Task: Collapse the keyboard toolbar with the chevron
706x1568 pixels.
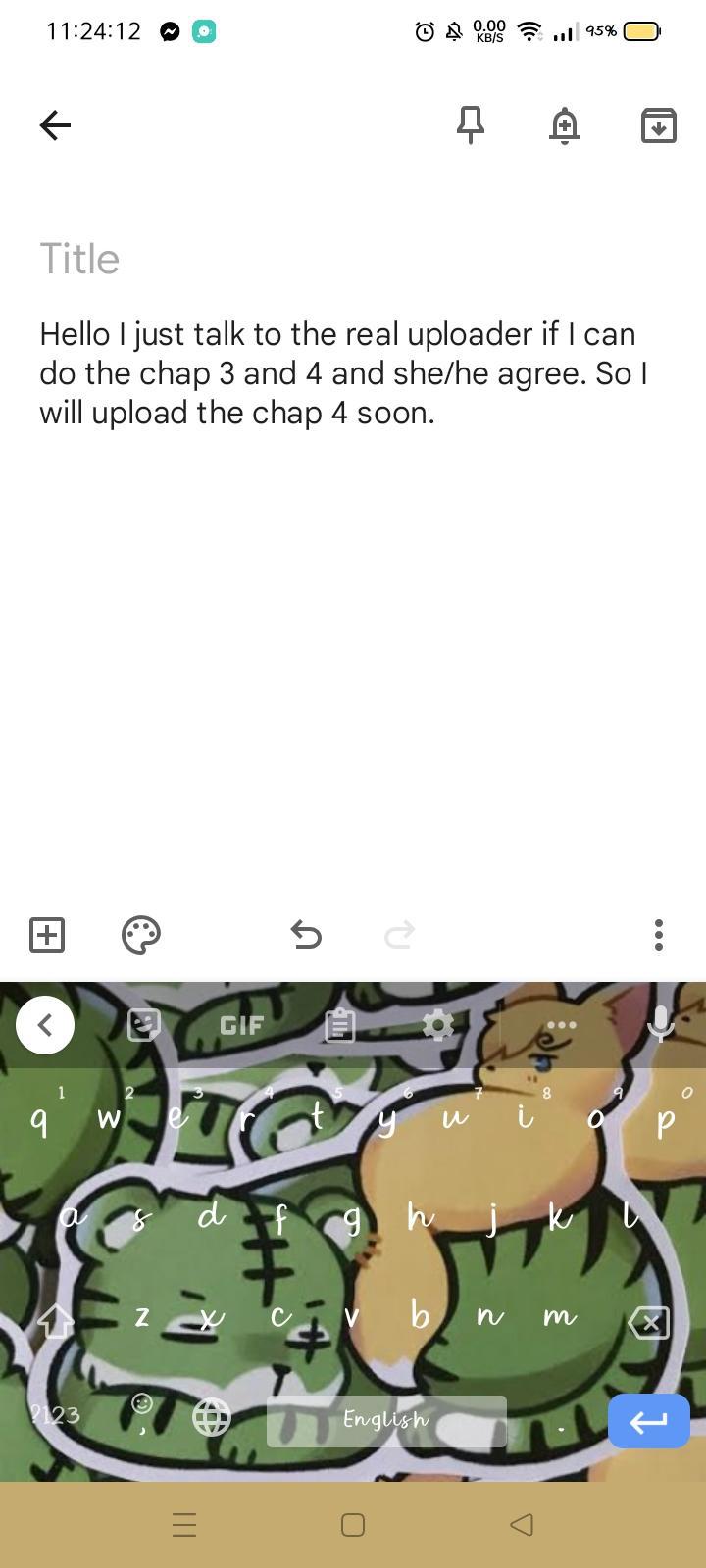Action: (45, 1025)
